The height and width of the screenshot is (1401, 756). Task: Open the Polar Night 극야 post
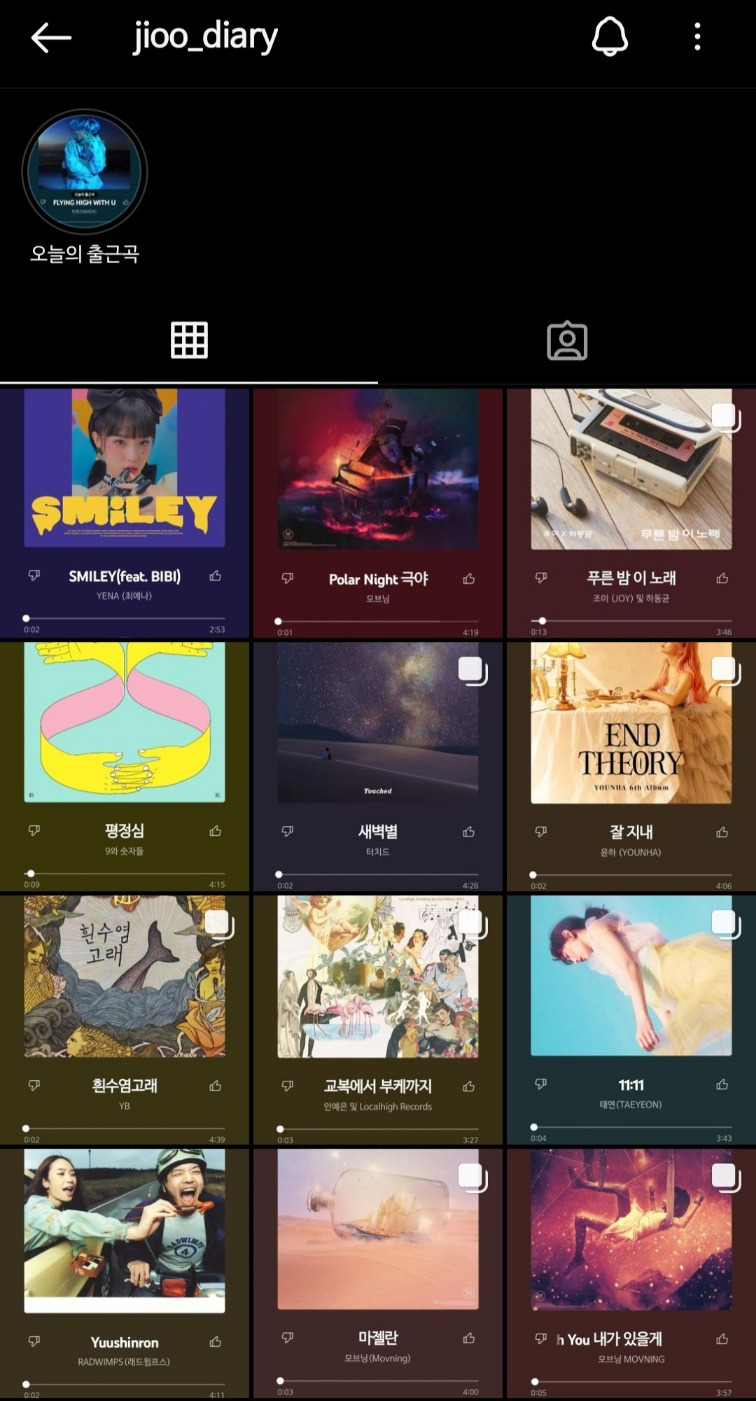(x=378, y=513)
